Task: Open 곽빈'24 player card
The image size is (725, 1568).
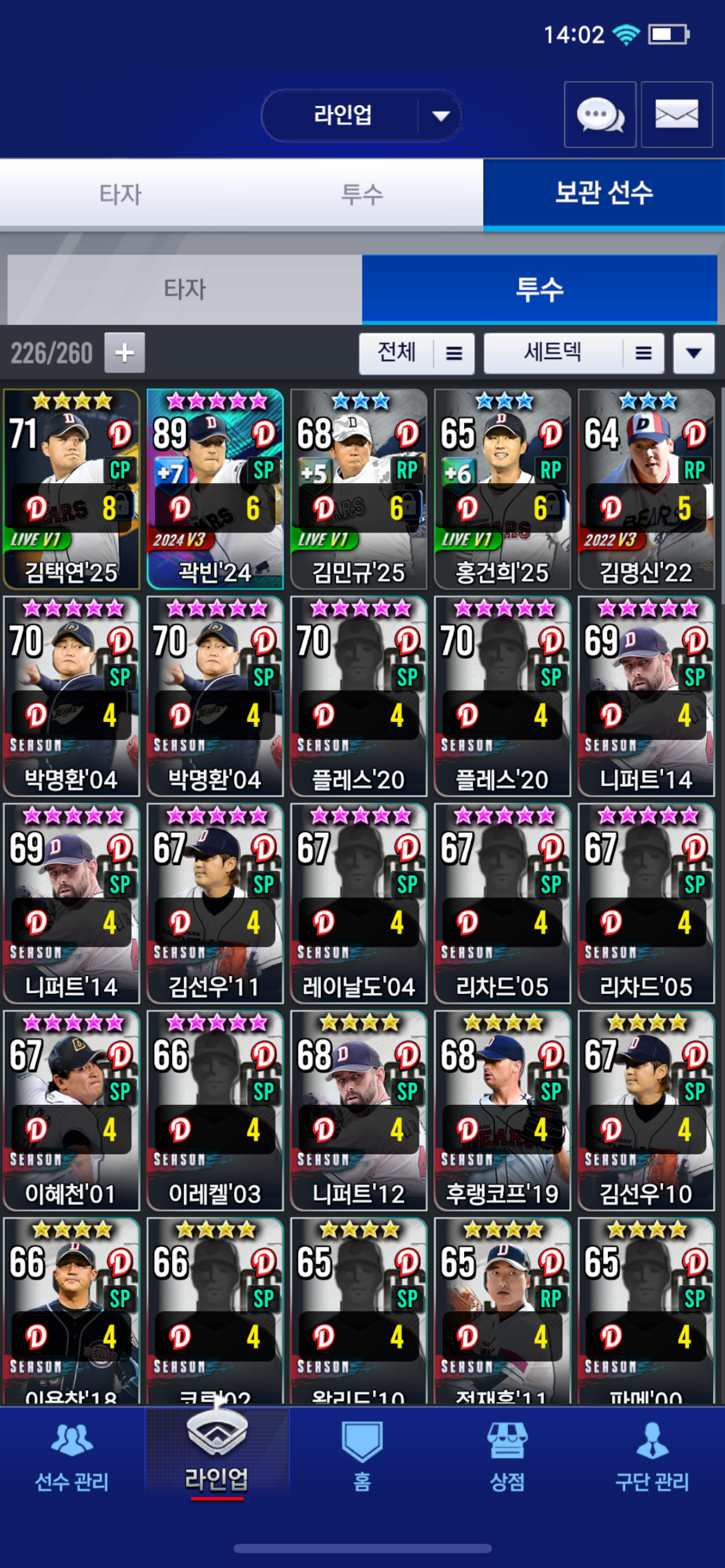Action: [x=215, y=489]
